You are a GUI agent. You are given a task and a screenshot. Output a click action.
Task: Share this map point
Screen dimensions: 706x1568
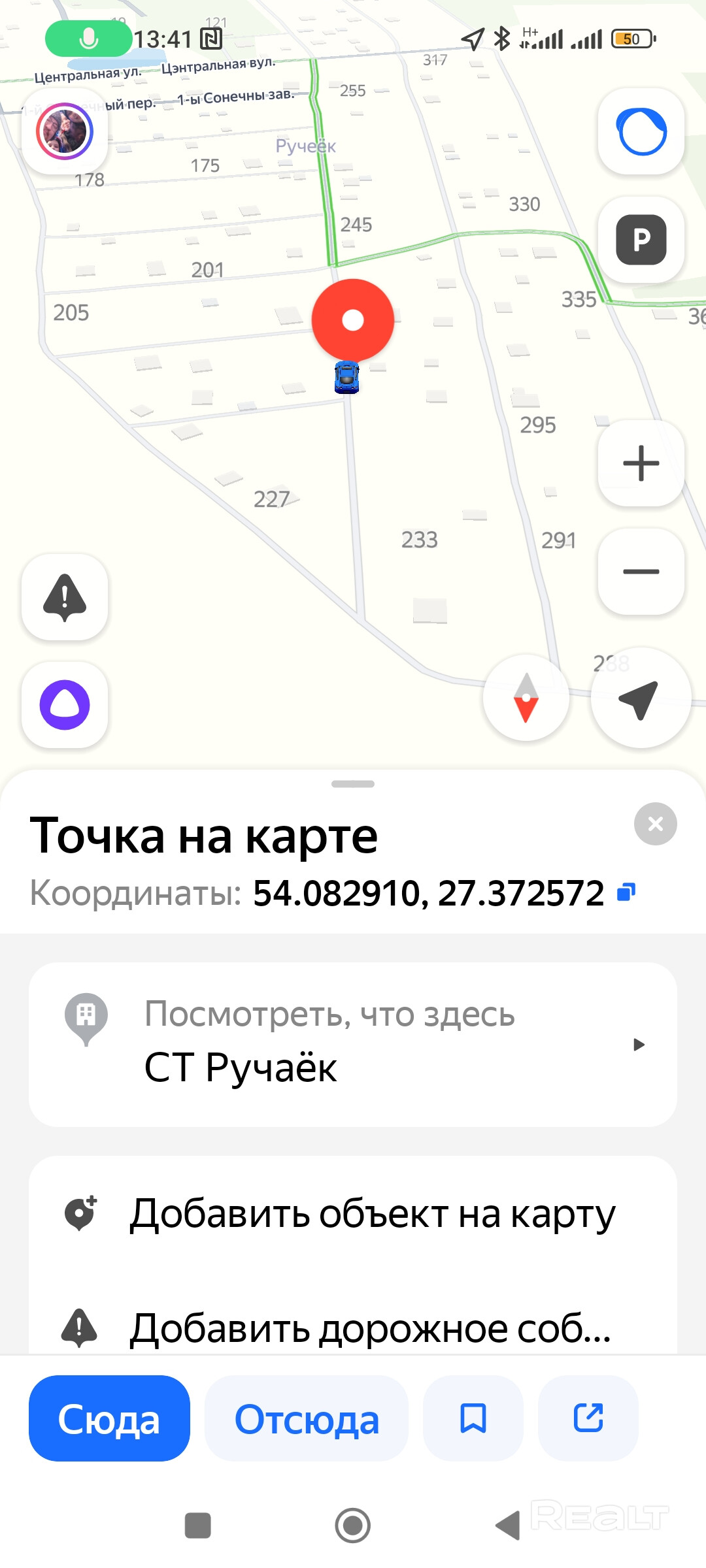click(x=588, y=1418)
